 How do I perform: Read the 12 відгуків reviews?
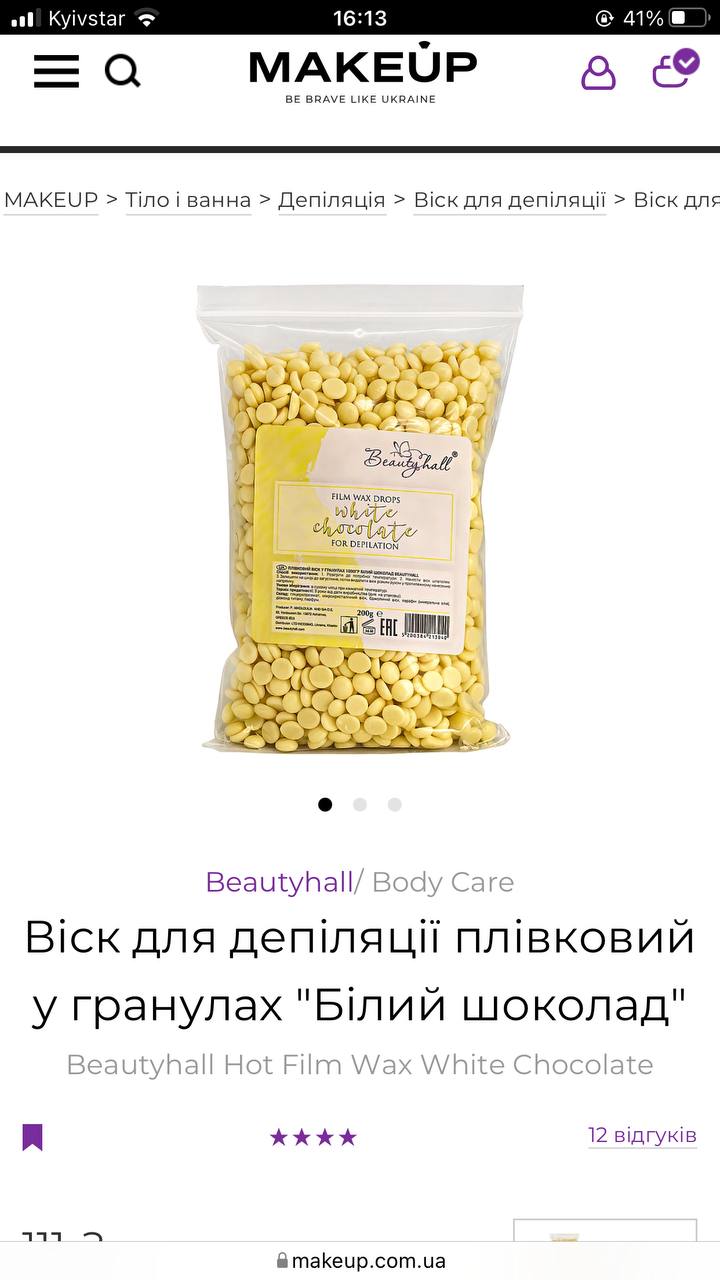[642, 1135]
